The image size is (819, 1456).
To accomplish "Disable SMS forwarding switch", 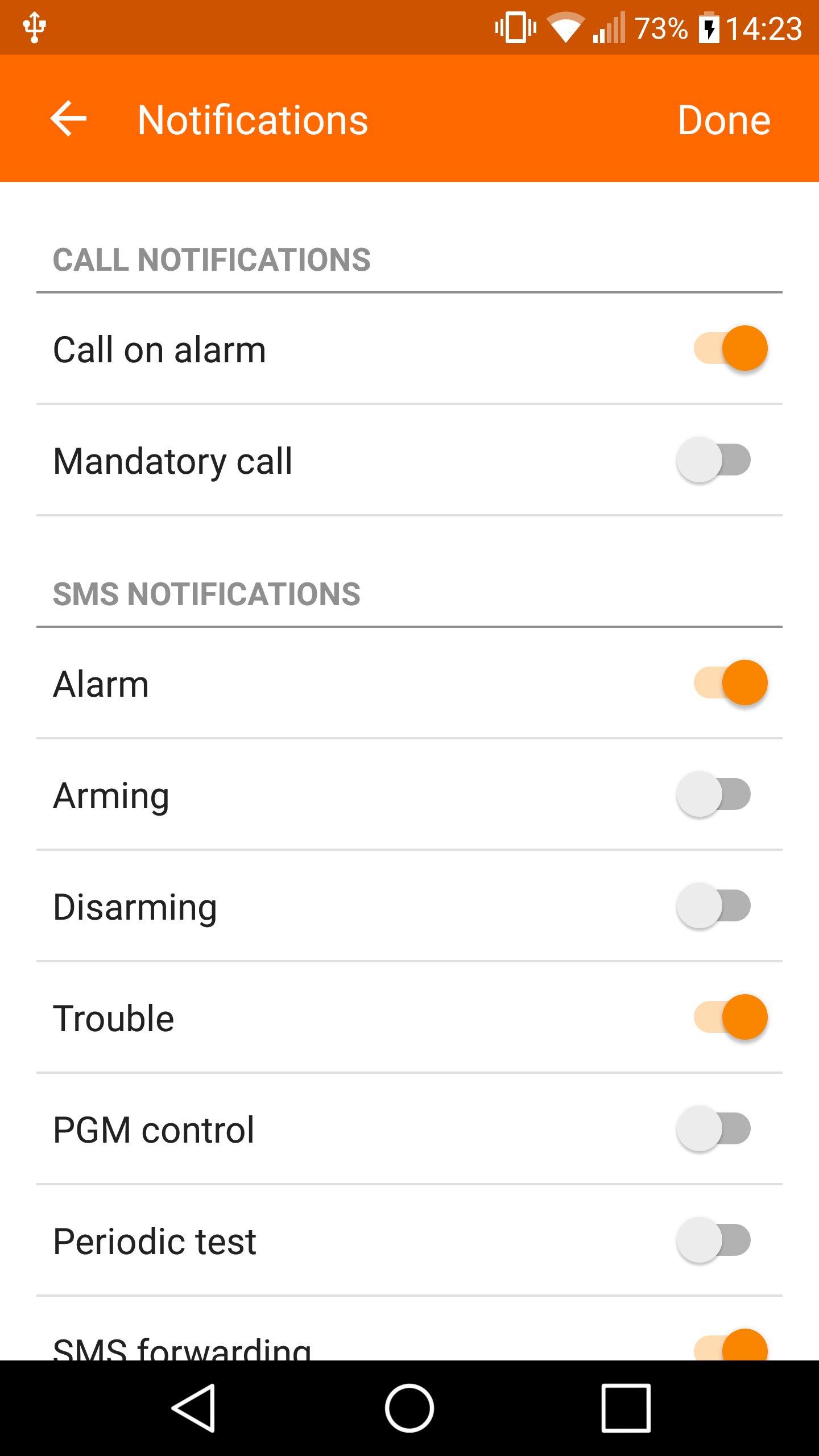I will pos(730,1345).
